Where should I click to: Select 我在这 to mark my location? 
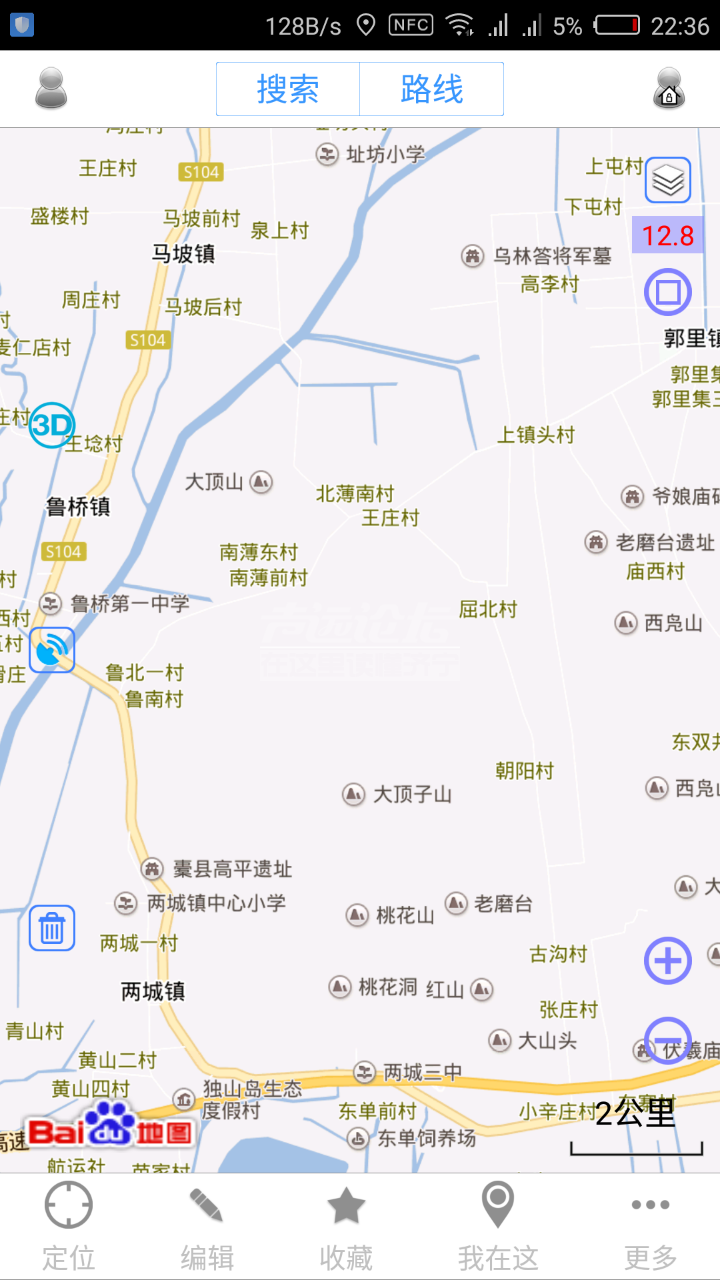coord(498,1225)
